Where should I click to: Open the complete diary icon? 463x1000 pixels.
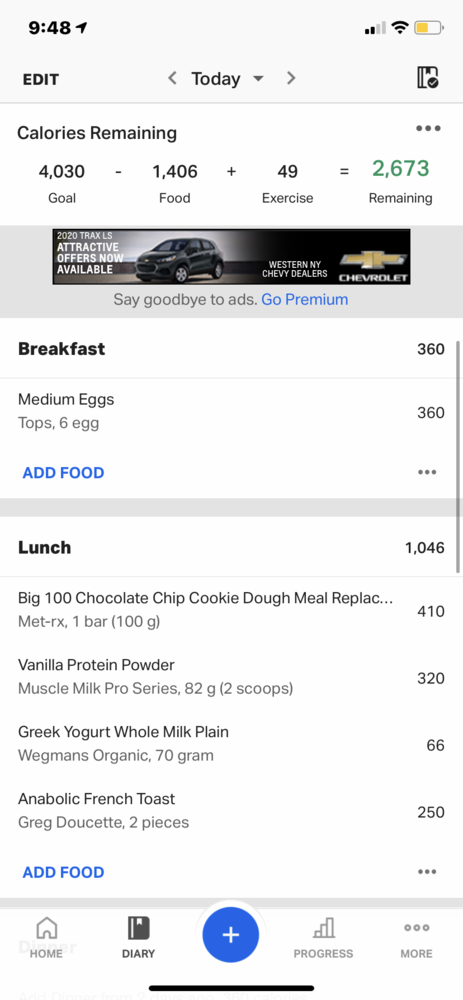coord(427,78)
